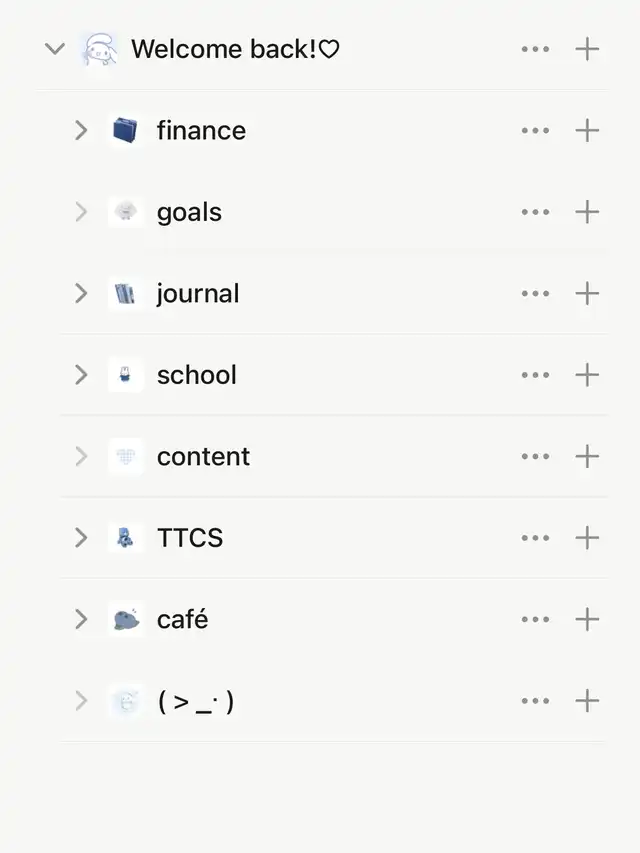The width and height of the screenshot is (640, 853).
Task: Open the café page
Action: click(x=183, y=619)
